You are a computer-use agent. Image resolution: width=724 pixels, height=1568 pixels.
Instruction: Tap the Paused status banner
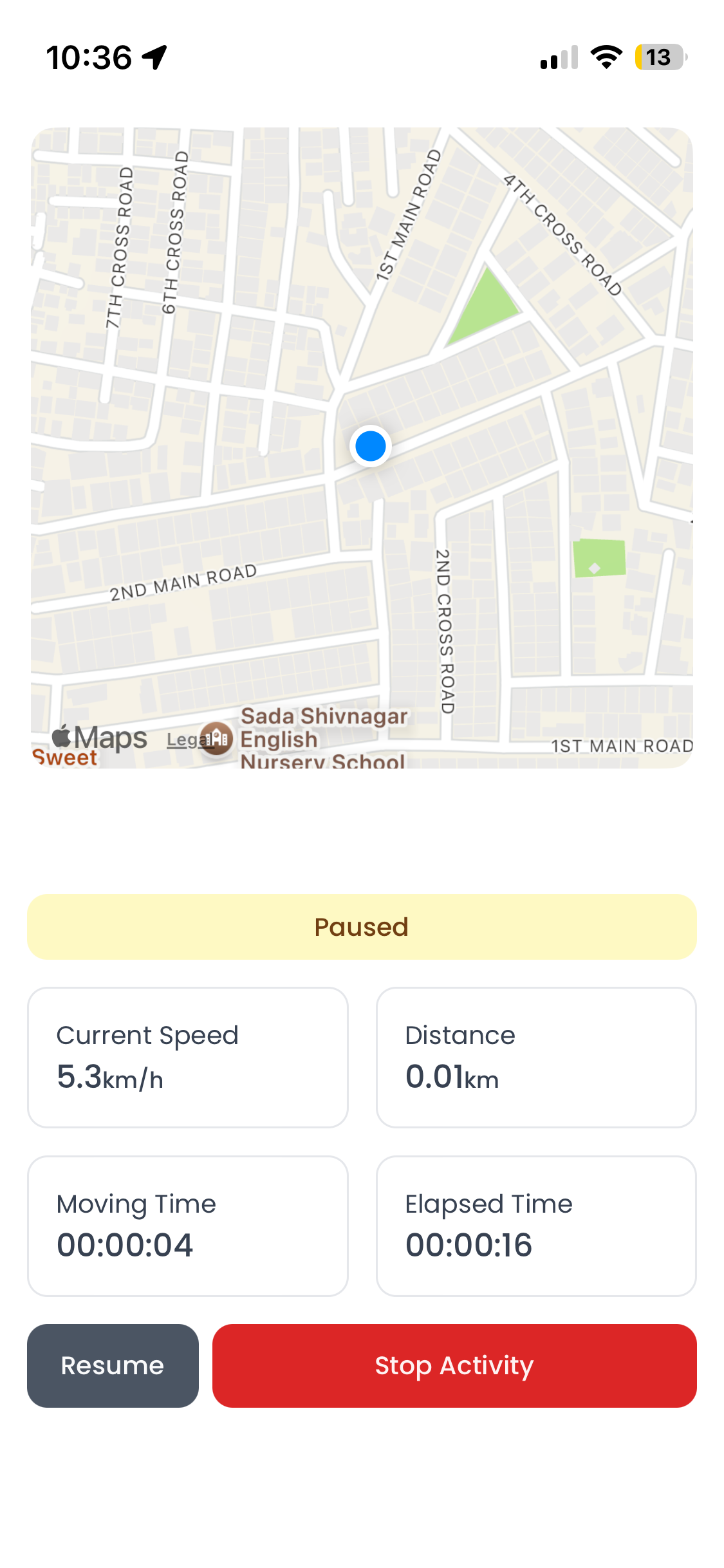tap(362, 926)
